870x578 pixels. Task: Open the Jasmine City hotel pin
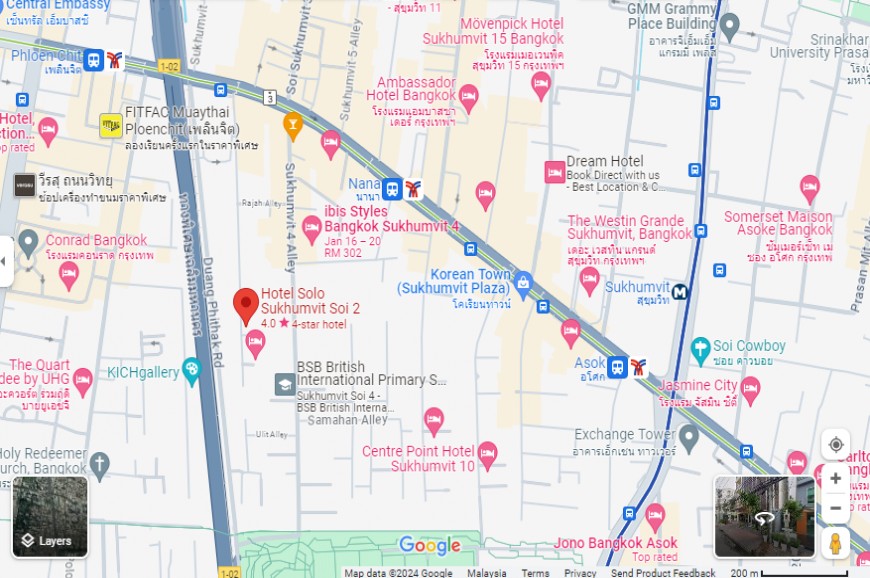[x=750, y=388]
